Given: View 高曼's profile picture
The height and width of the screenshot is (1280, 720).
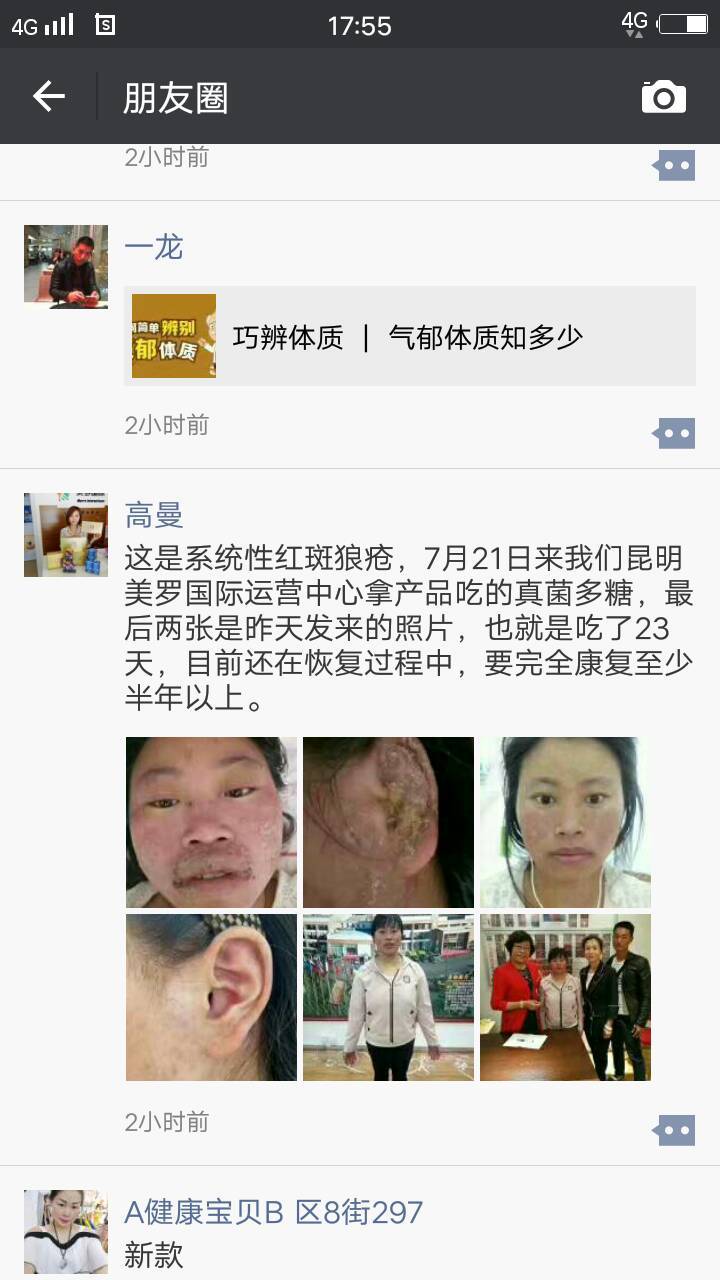Looking at the screenshot, I should (x=66, y=534).
